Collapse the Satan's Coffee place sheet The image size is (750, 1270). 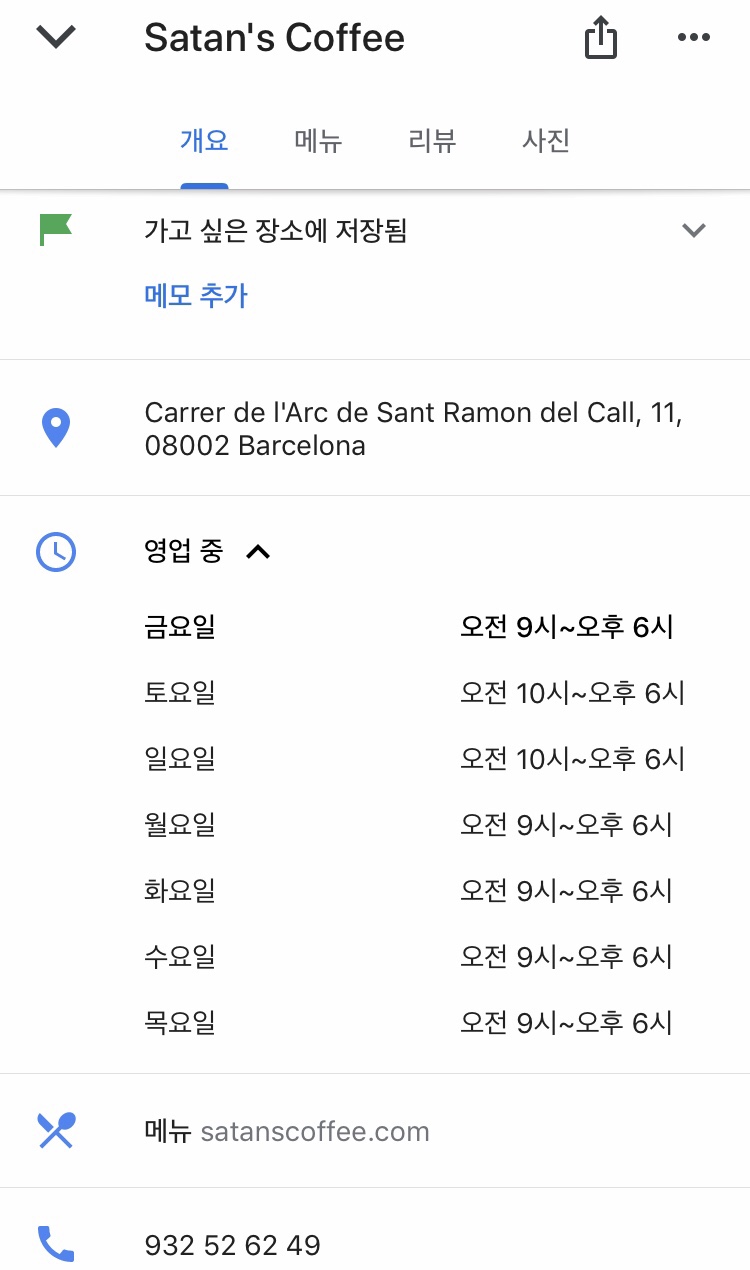tap(56, 38)
